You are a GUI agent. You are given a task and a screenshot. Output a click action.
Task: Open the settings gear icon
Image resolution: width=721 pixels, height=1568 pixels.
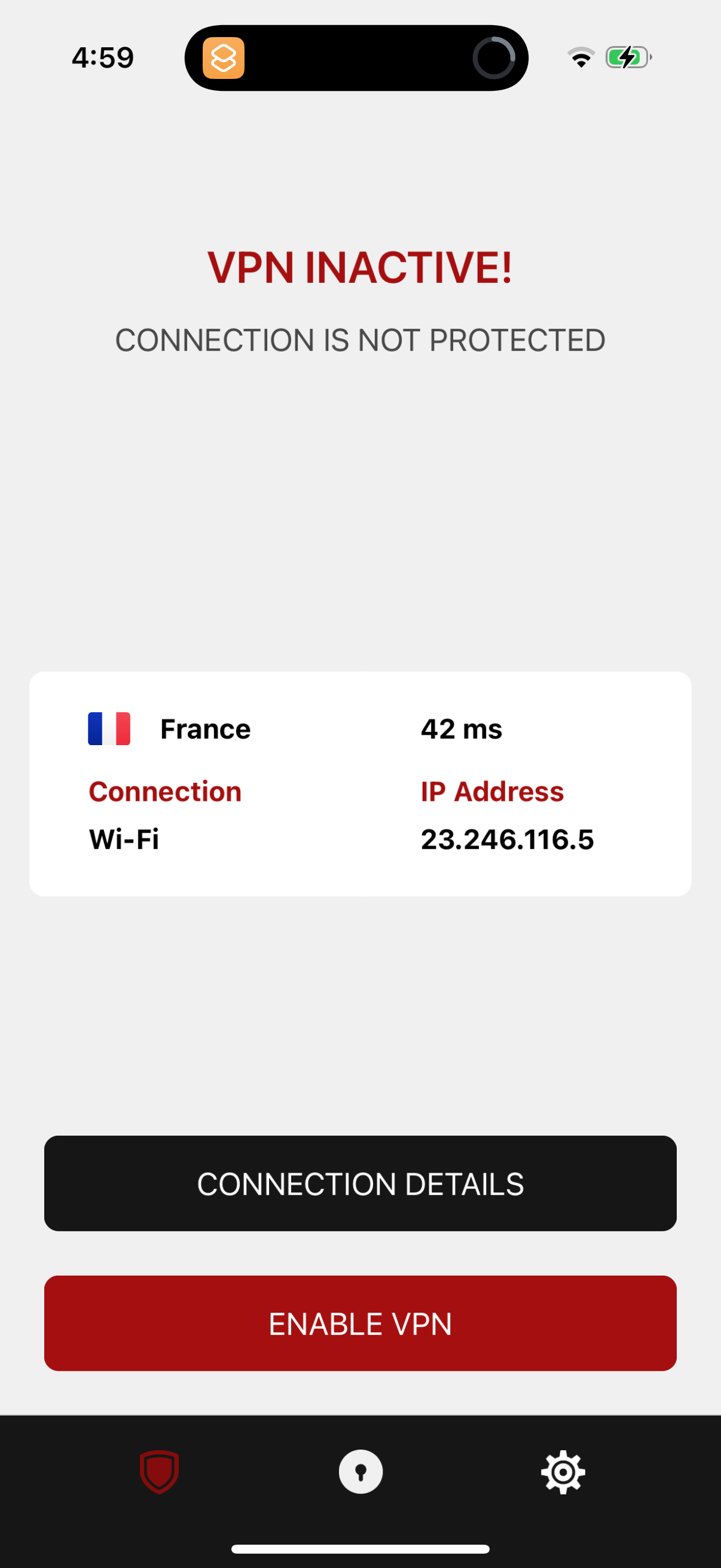[561, 1472]
